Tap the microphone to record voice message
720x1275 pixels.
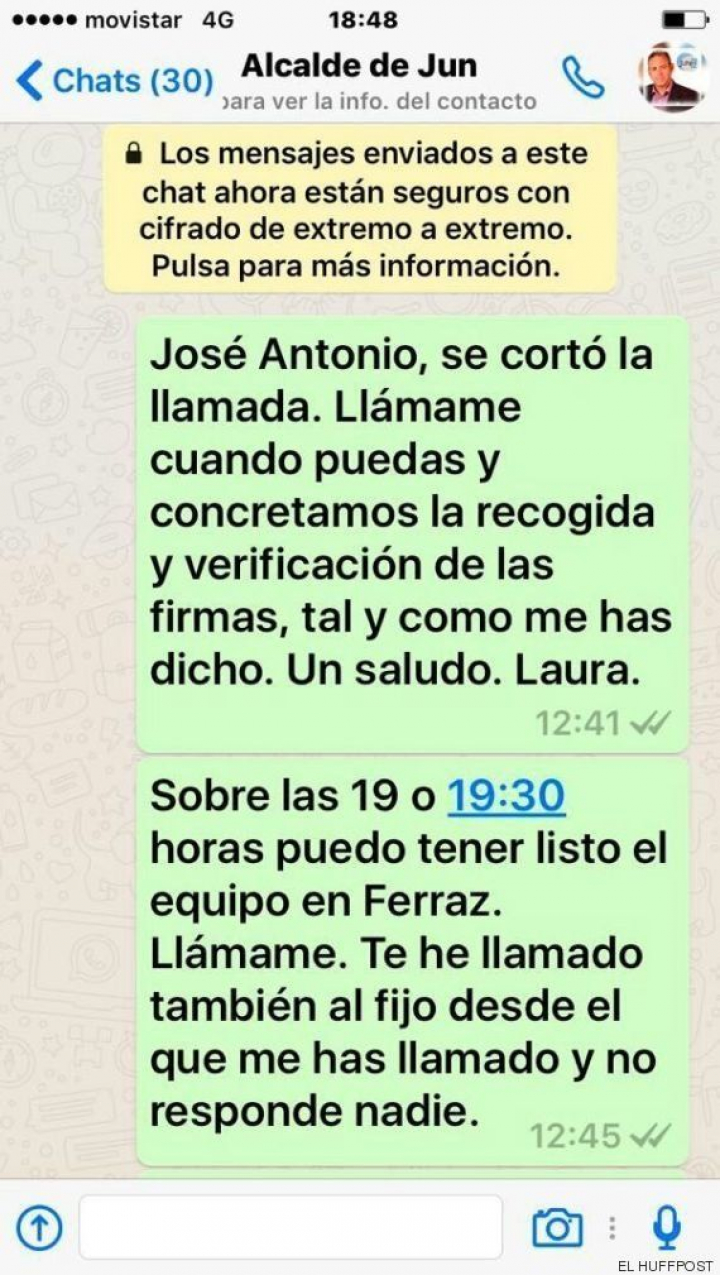(667, 1227)
